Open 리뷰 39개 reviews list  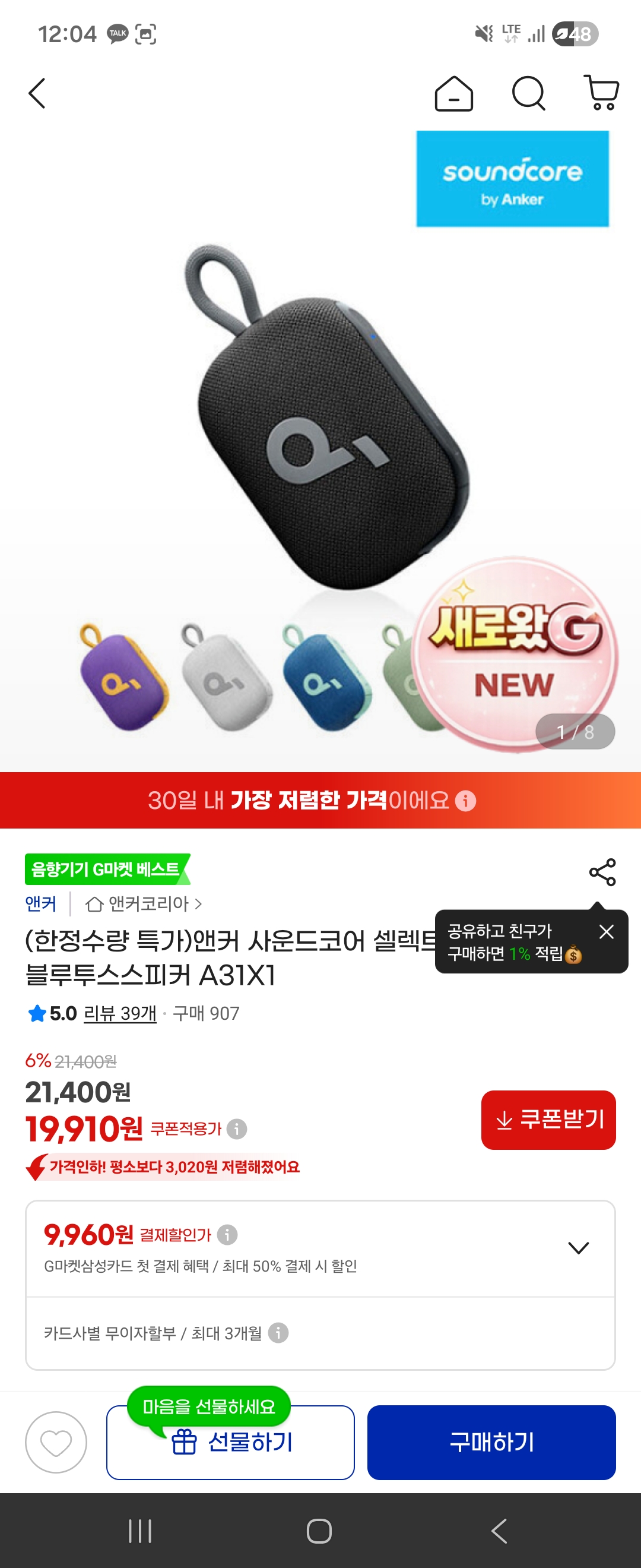(x=118, y=1013)
